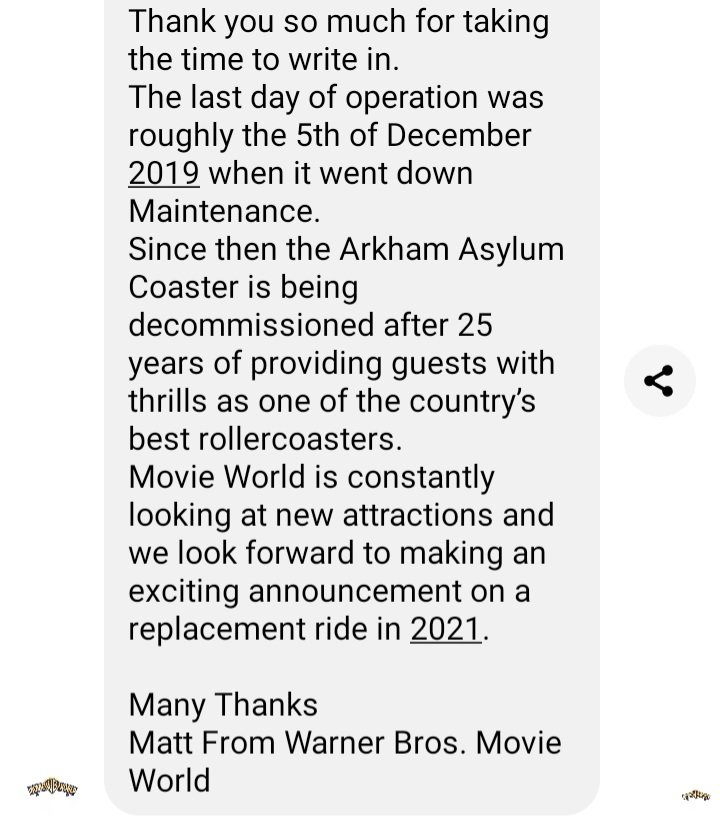Share the message from Matt
This screenshot has height=820, width=720.
(x=659, y=380)
